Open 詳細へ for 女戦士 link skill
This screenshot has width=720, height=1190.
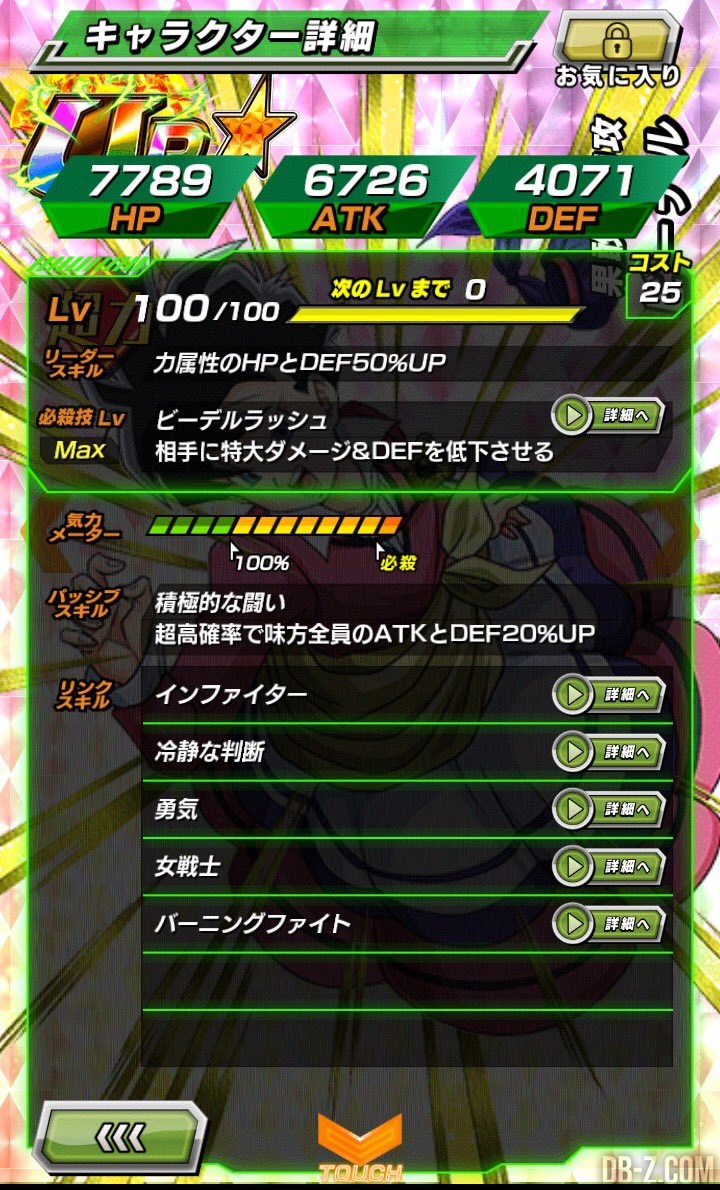coord(607,866)
